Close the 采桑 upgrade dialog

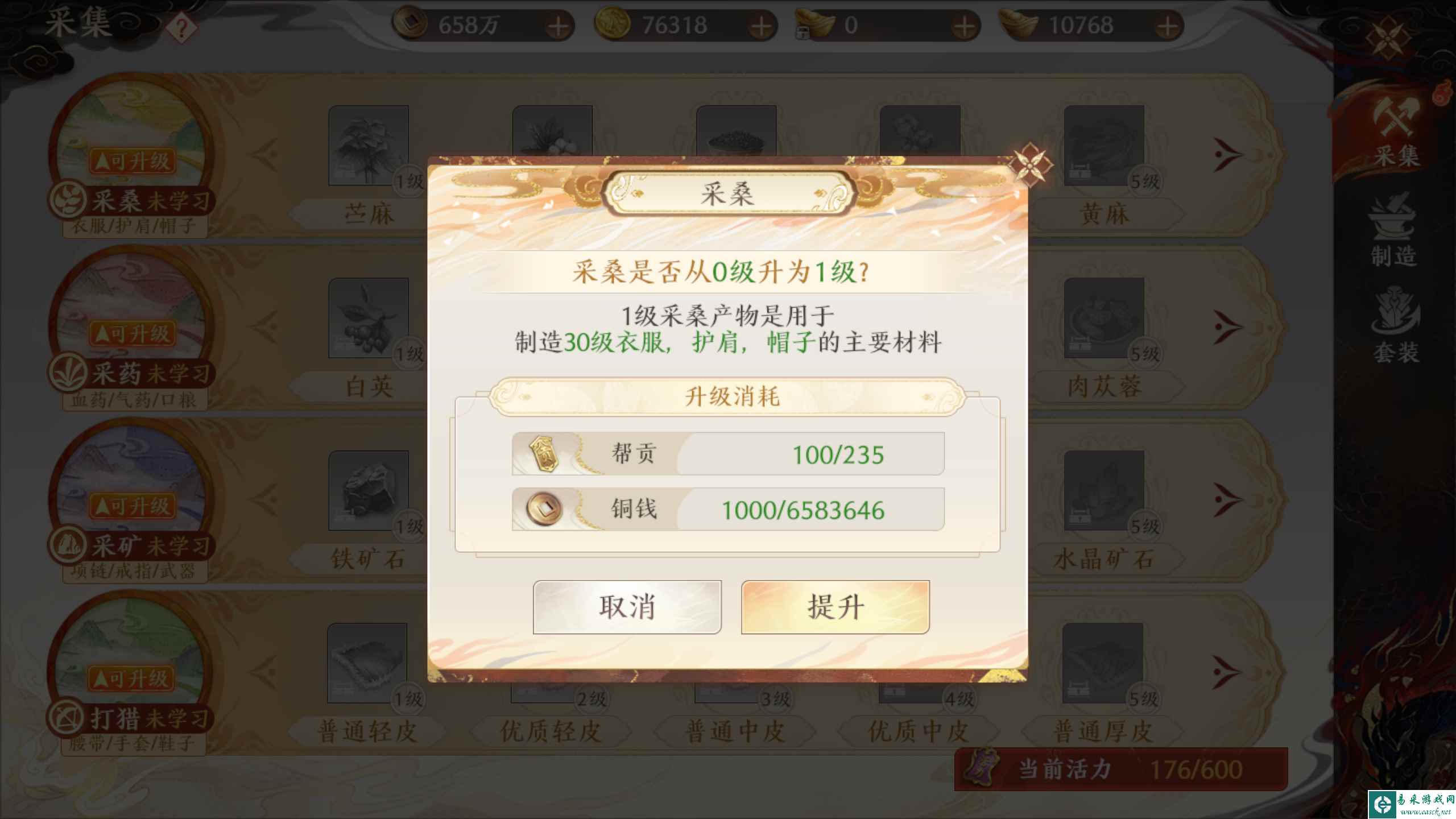1030,165
